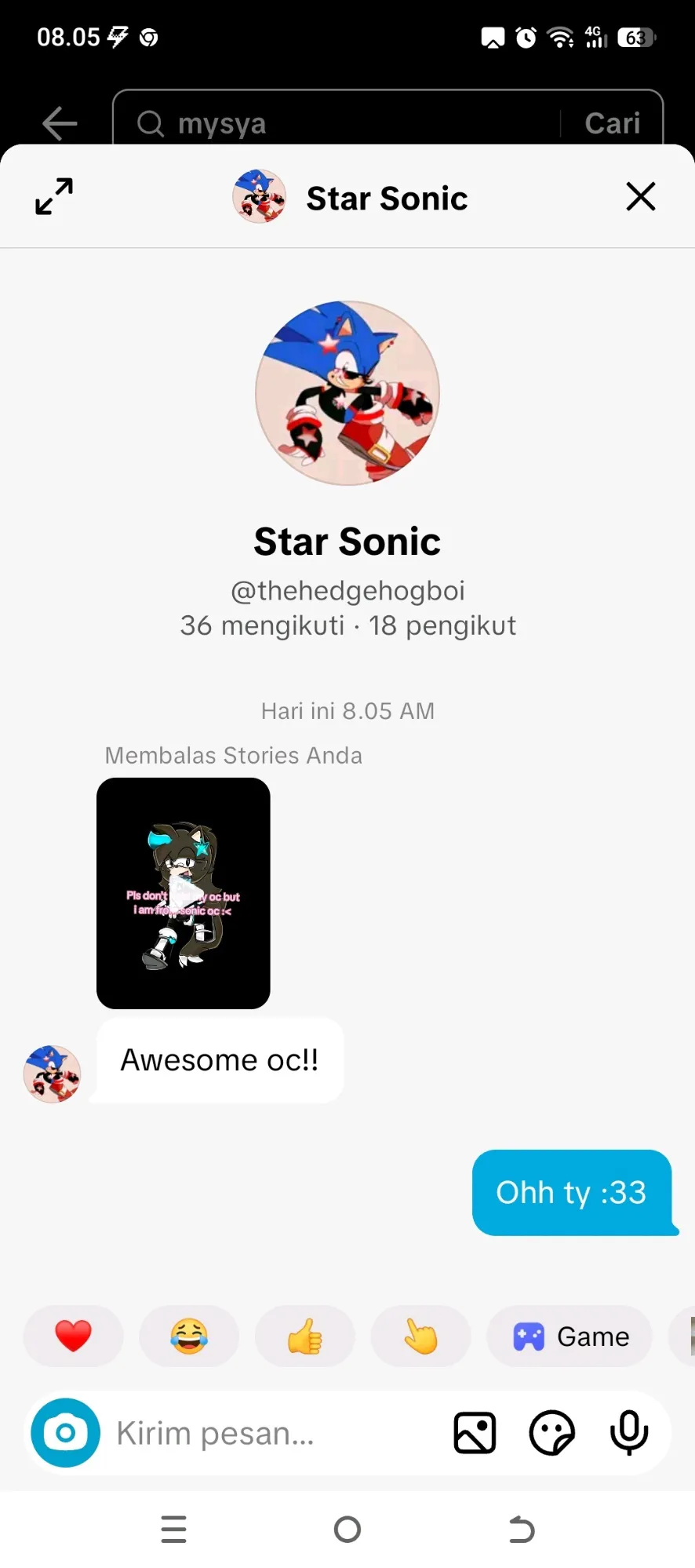
Task: Send the laughing crying emoji
Action: click(189, 1336)
